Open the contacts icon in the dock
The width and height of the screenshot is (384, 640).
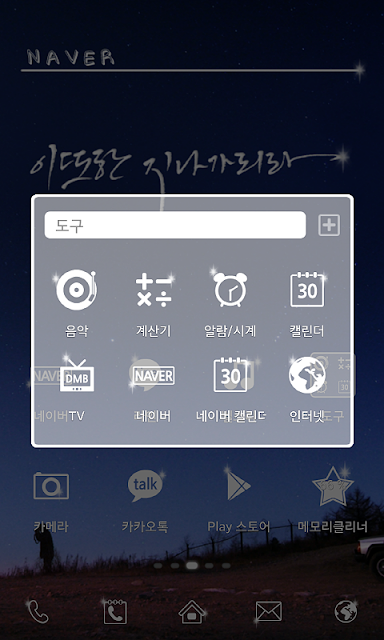pyautogui.click(x=115, y=612)
